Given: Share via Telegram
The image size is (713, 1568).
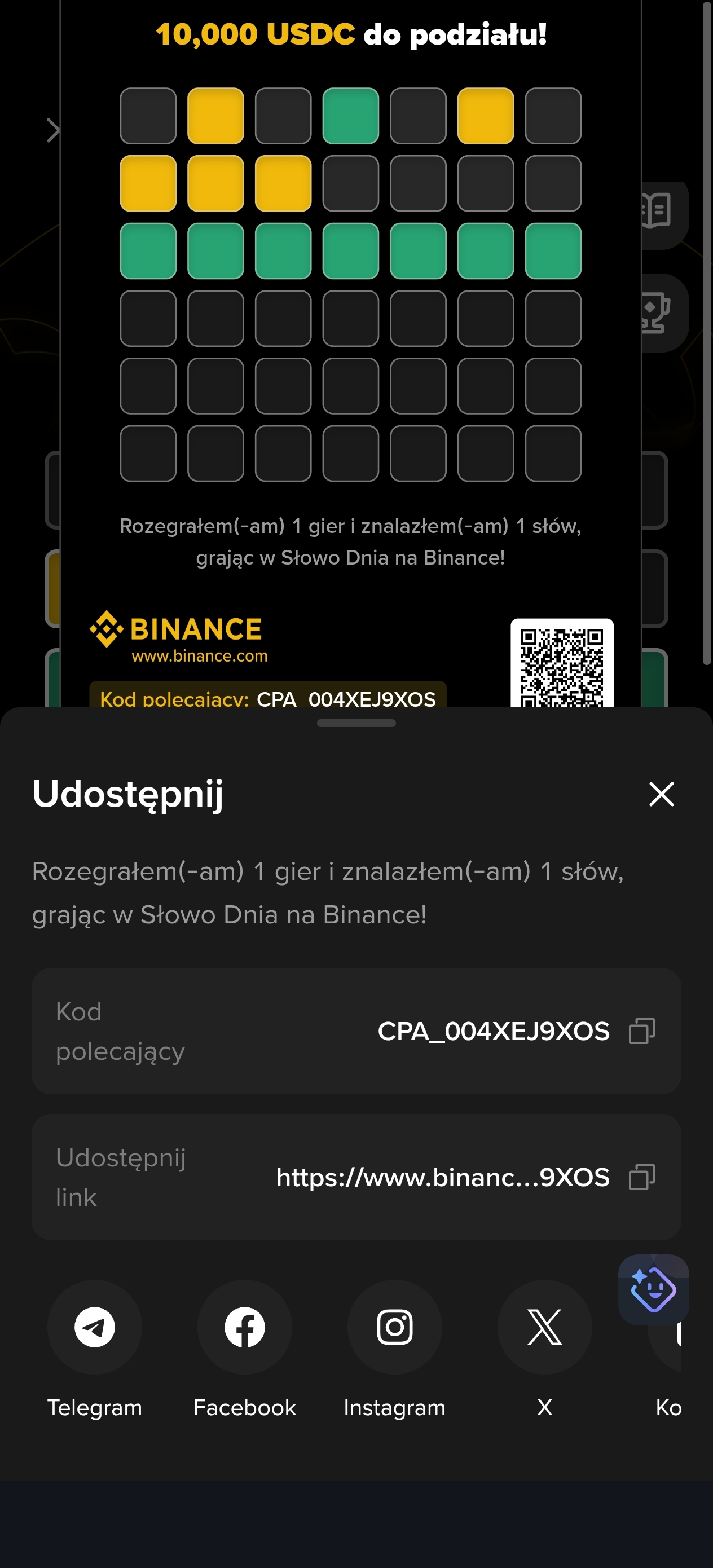Looking at the screenshot, I should tap(94, 1327).
